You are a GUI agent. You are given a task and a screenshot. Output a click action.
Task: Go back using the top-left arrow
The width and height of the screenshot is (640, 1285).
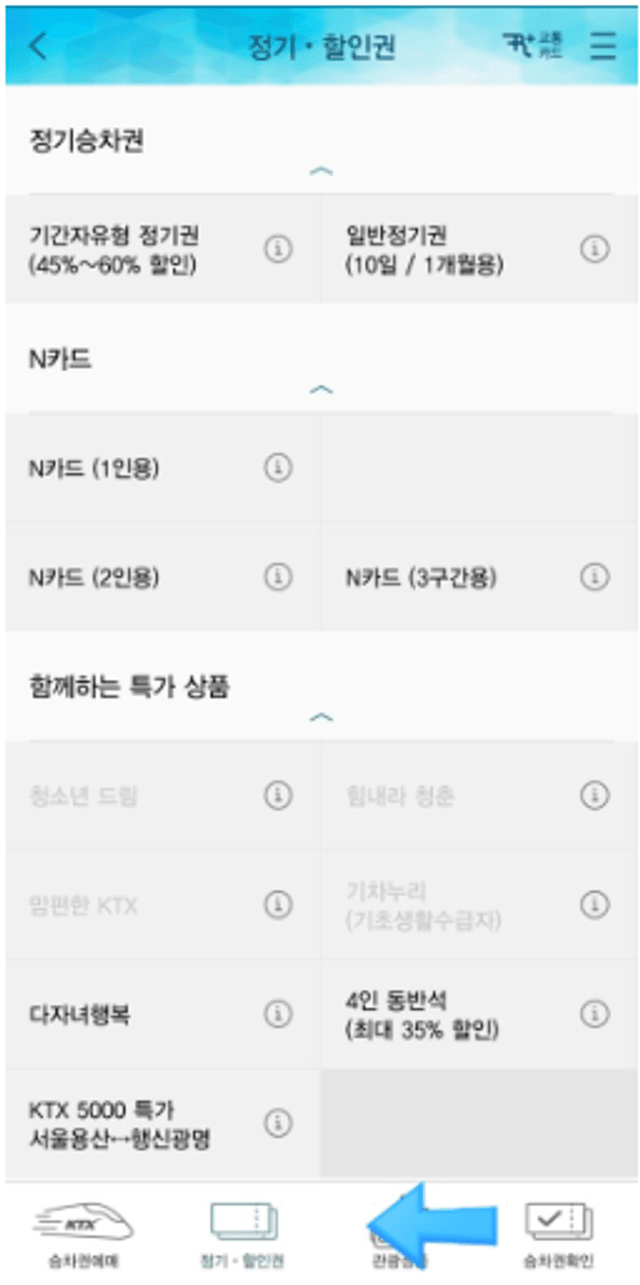[38, 46]
